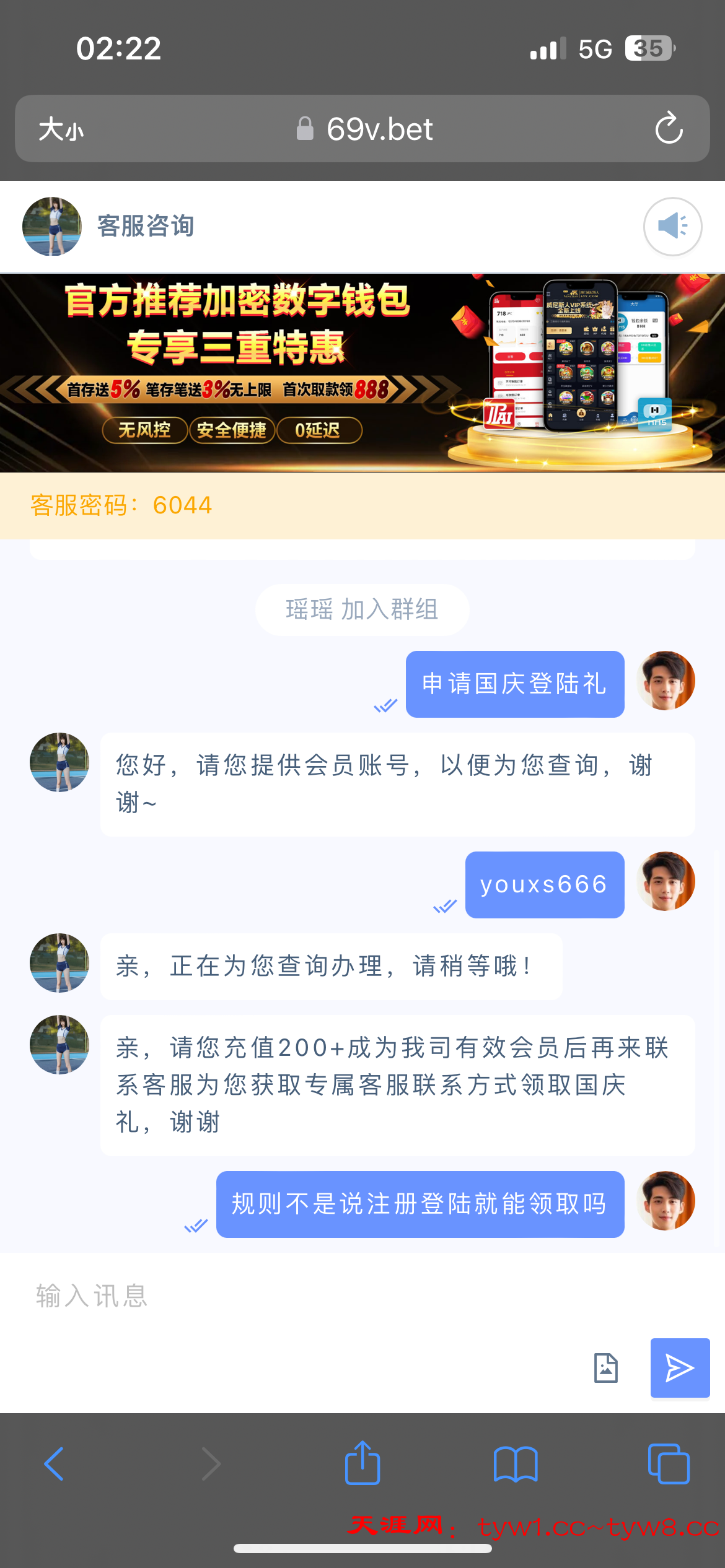
Task: Focus the 输入讯息 message input field
Action: (x=310, y=1296)
